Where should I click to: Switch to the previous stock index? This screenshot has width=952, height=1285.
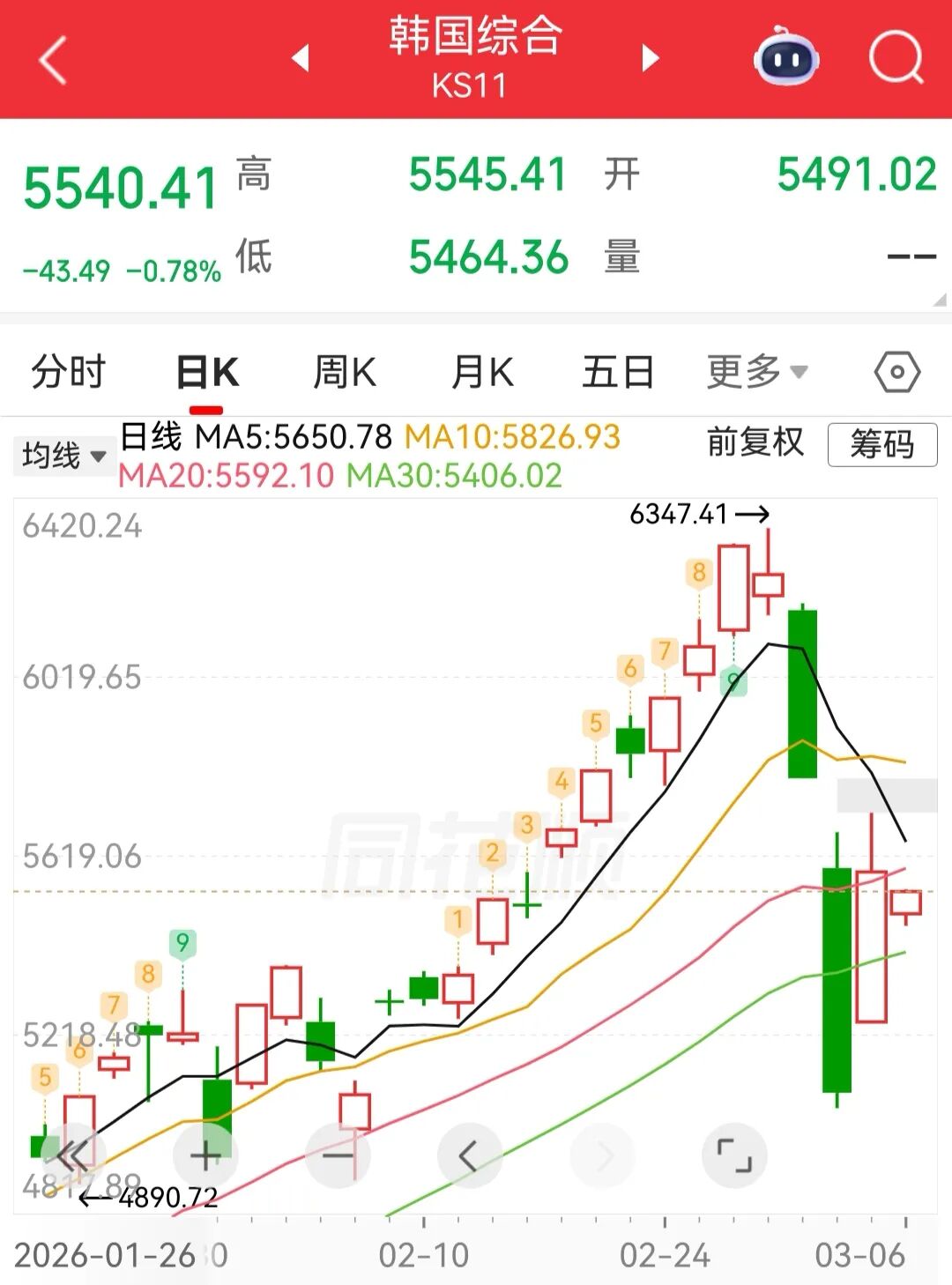(301, 58)
